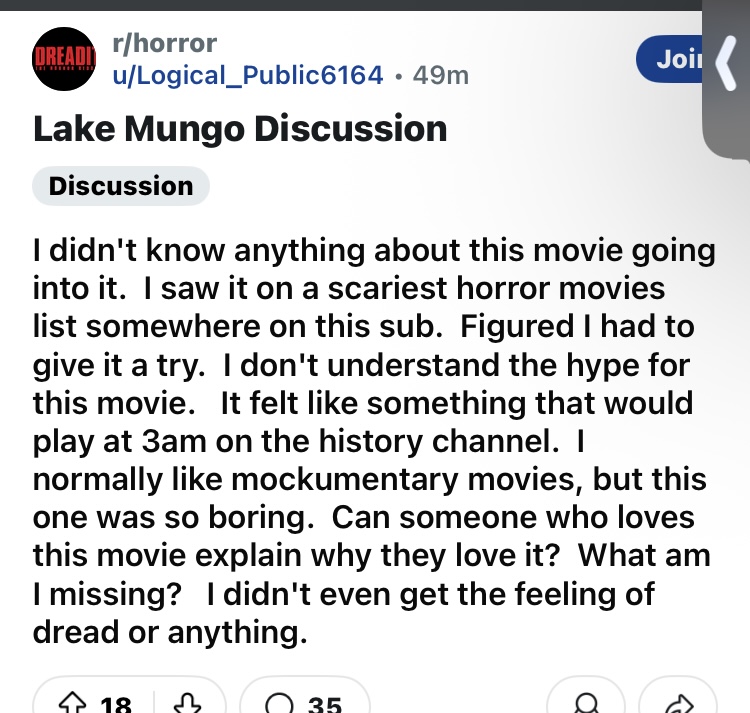Tap the r/horror community avatar
Screen dimensions: 750x713
66,58
